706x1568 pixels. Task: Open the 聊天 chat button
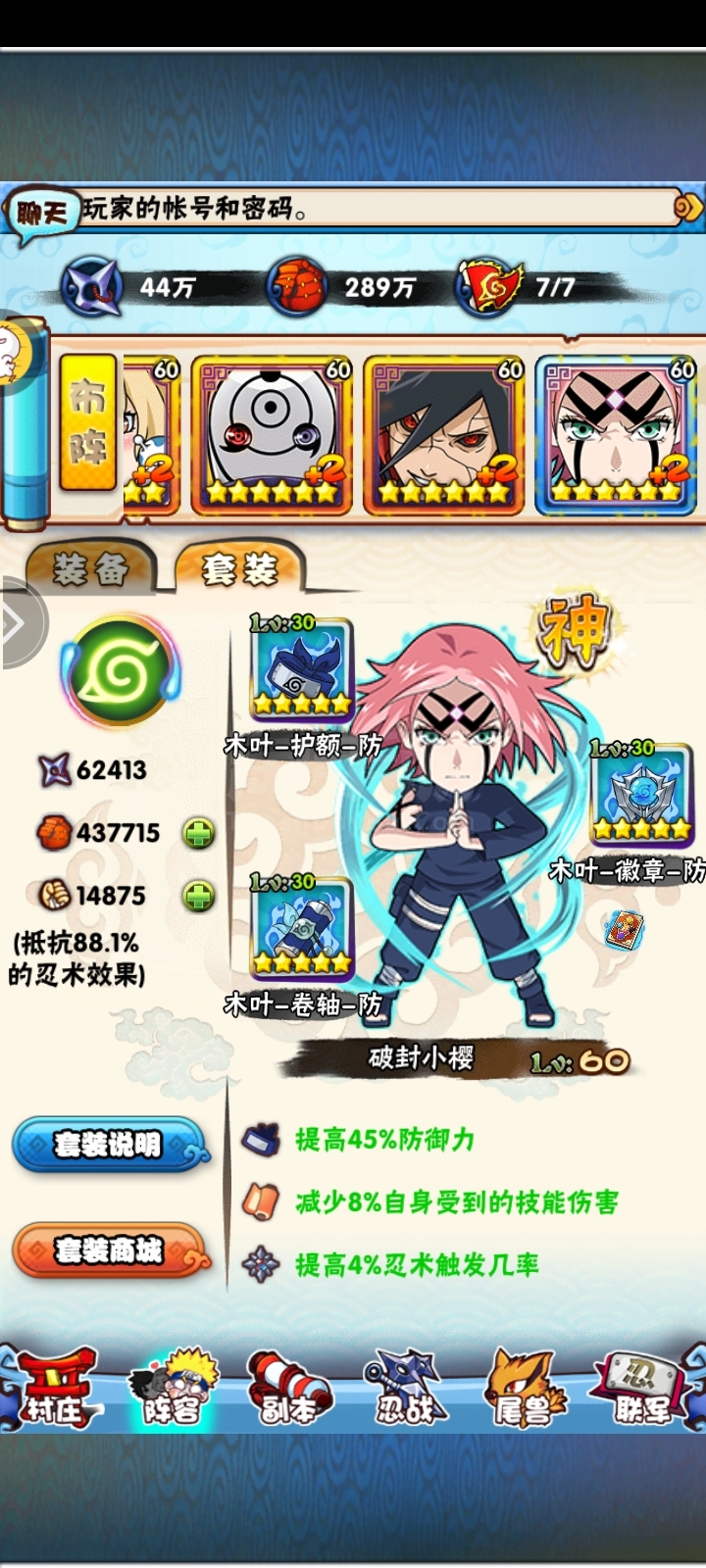[x=41, y=212]
